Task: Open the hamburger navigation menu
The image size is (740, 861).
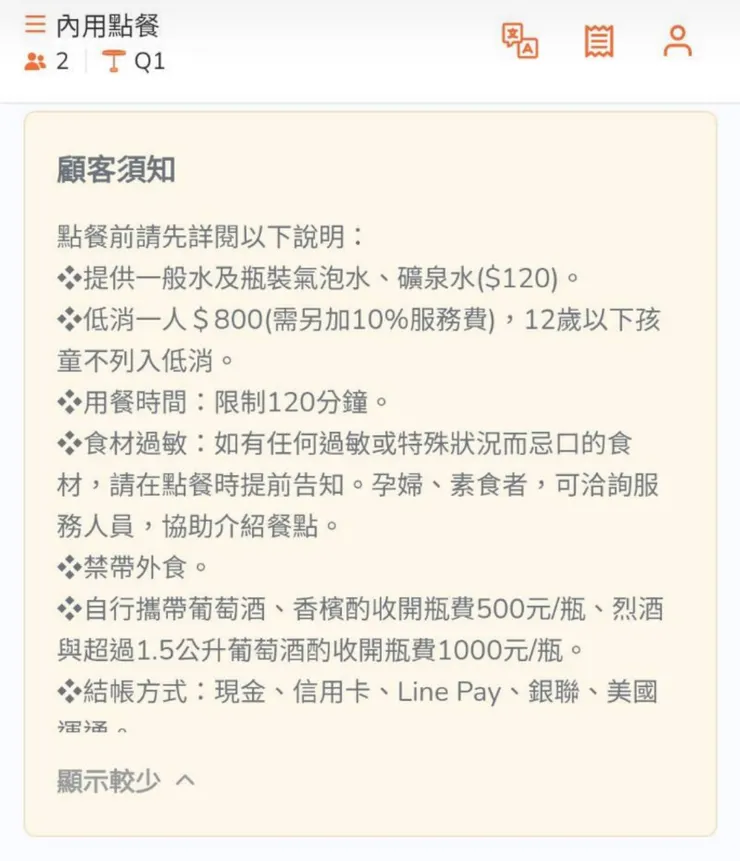Action: pyautogui.click(x=33, y=24)
